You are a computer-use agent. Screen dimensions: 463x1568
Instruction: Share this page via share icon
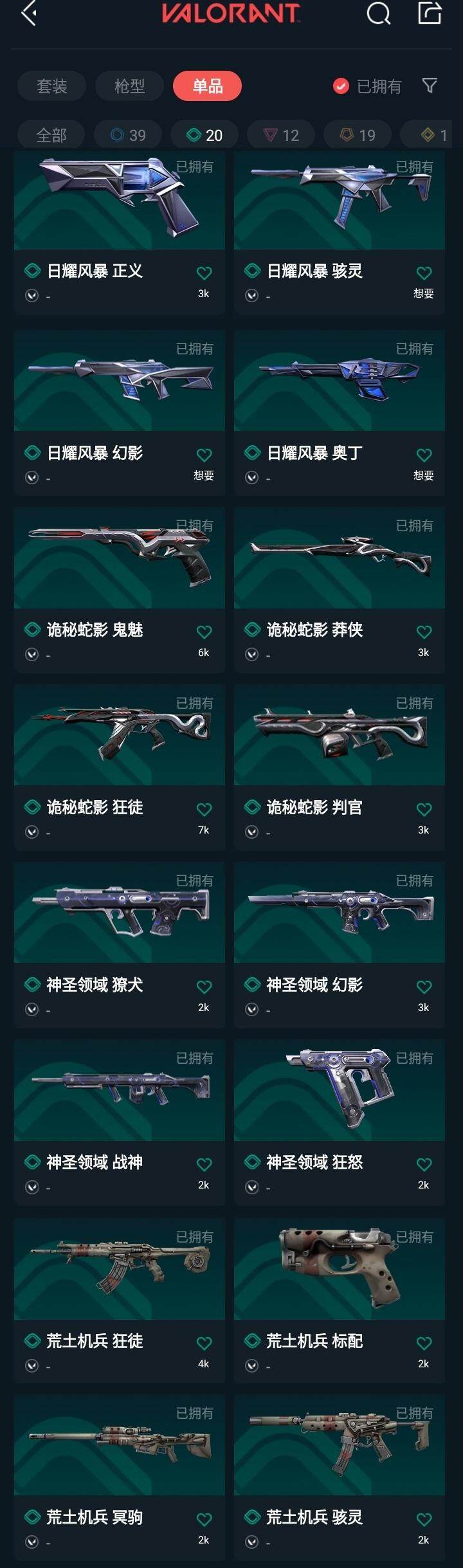[430, 14]
